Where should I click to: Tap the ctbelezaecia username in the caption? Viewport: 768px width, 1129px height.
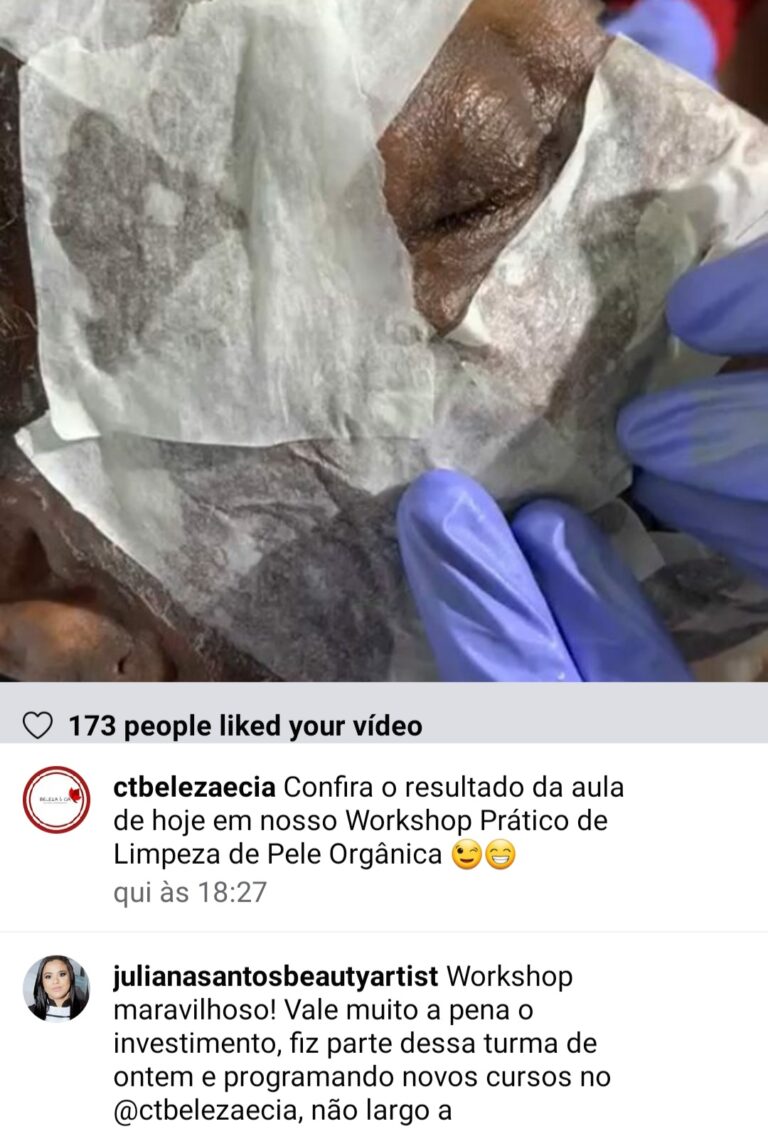[x=195, y=787]
